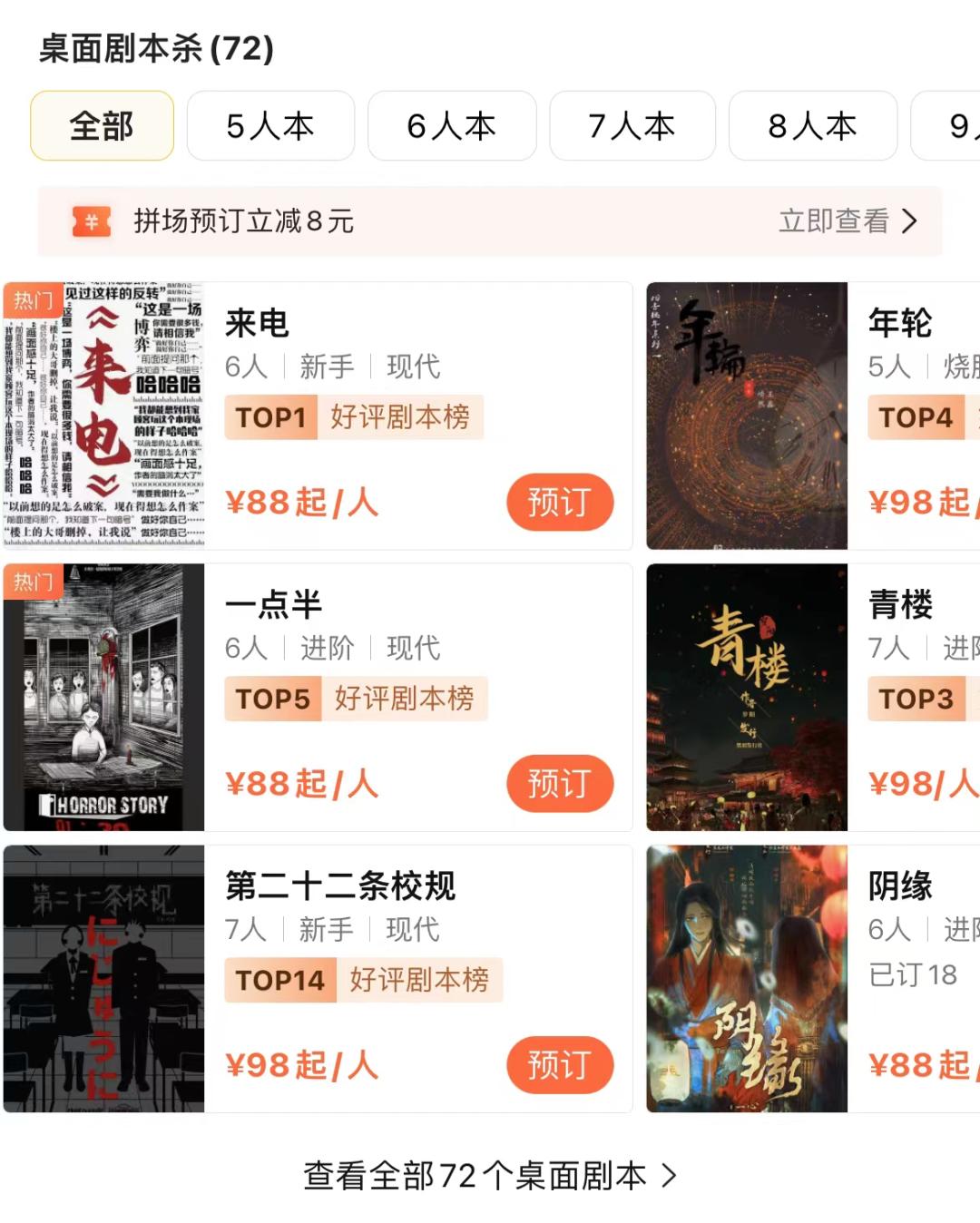Choose the 8人本 filter

812,126
